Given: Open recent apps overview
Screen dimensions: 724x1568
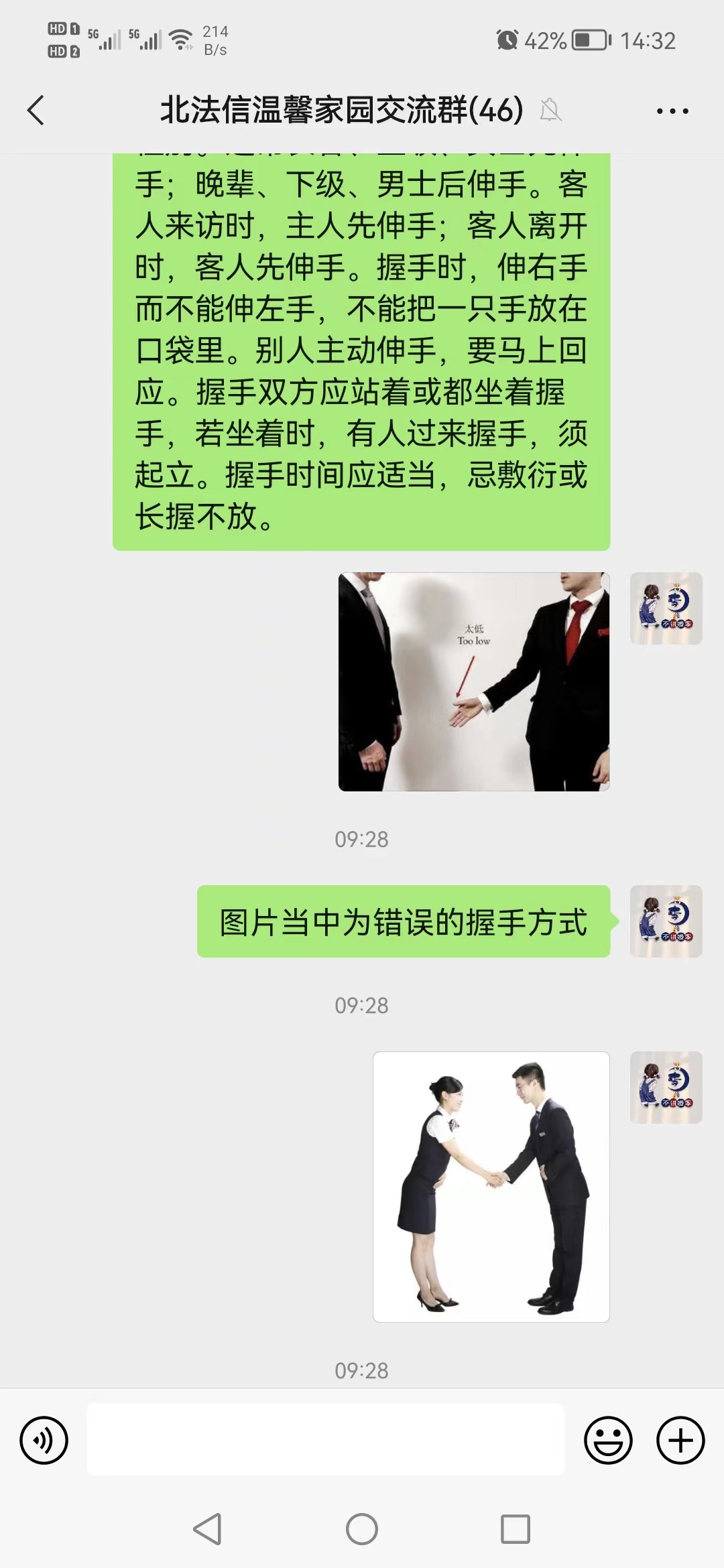Looking at the screenshot, I should 516,1530.
